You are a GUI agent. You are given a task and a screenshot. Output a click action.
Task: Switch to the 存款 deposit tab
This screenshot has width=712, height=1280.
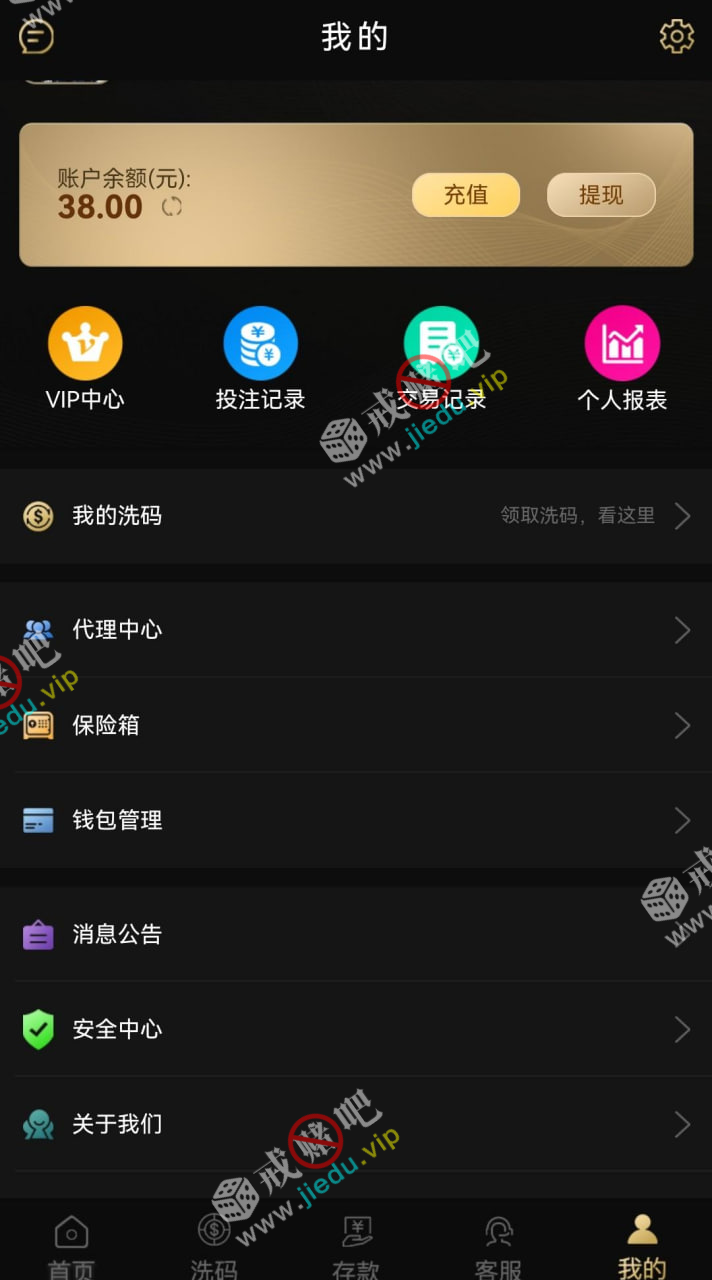pyautogui.click(x=356, y=1245)
